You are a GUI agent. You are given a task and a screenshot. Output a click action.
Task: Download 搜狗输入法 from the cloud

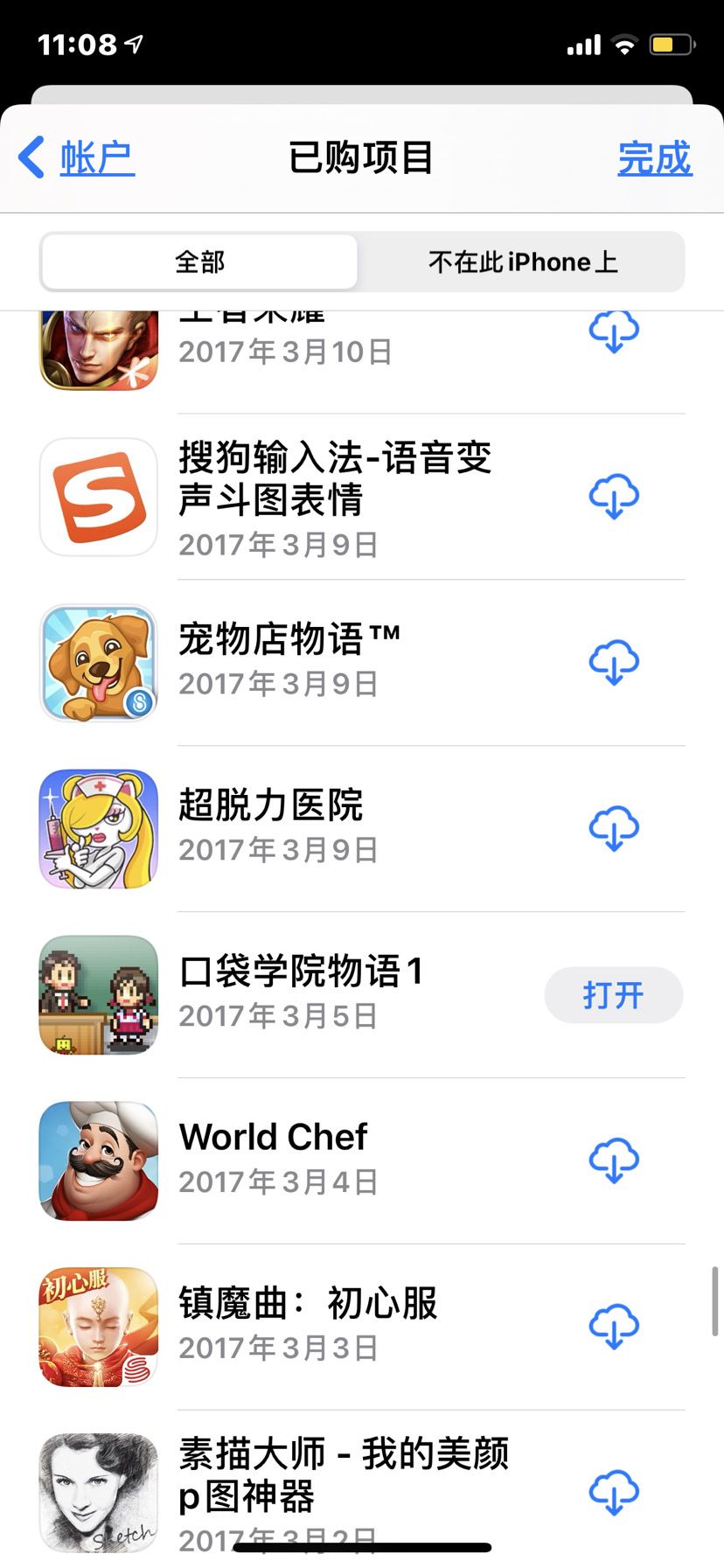pyautogui.click(x=614, y=497)
